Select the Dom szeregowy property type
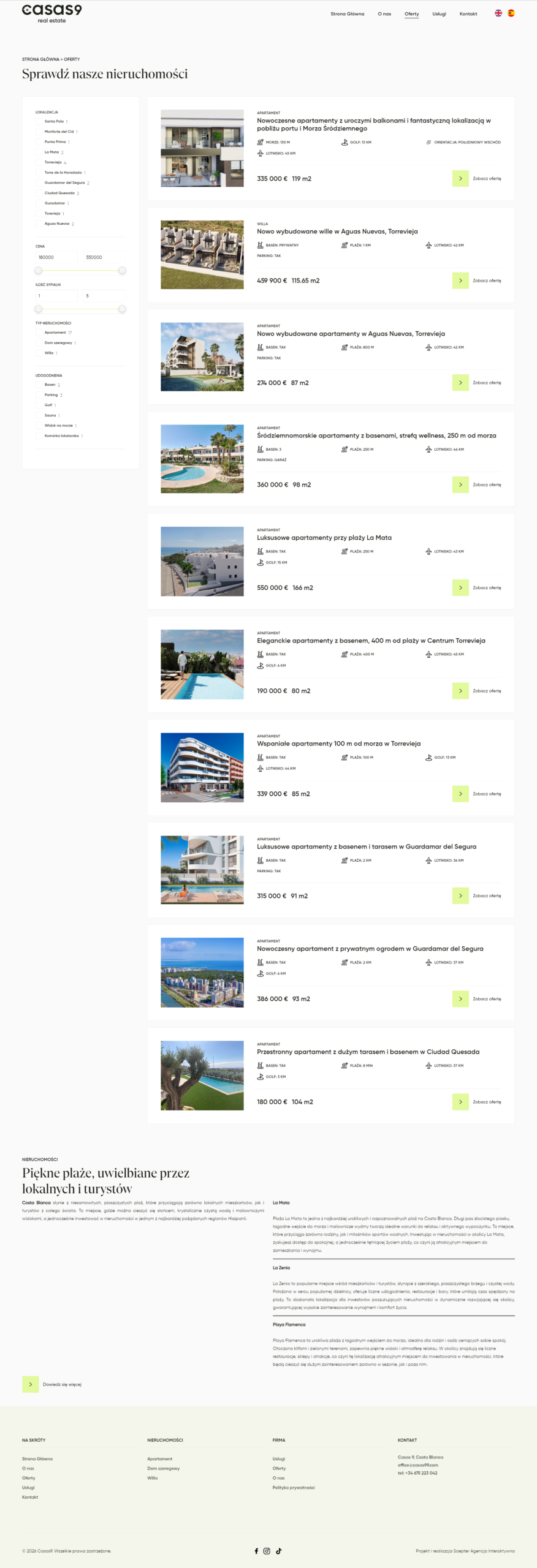The height and width of the screenshot is (1568, 537). [x=39, y=343]
